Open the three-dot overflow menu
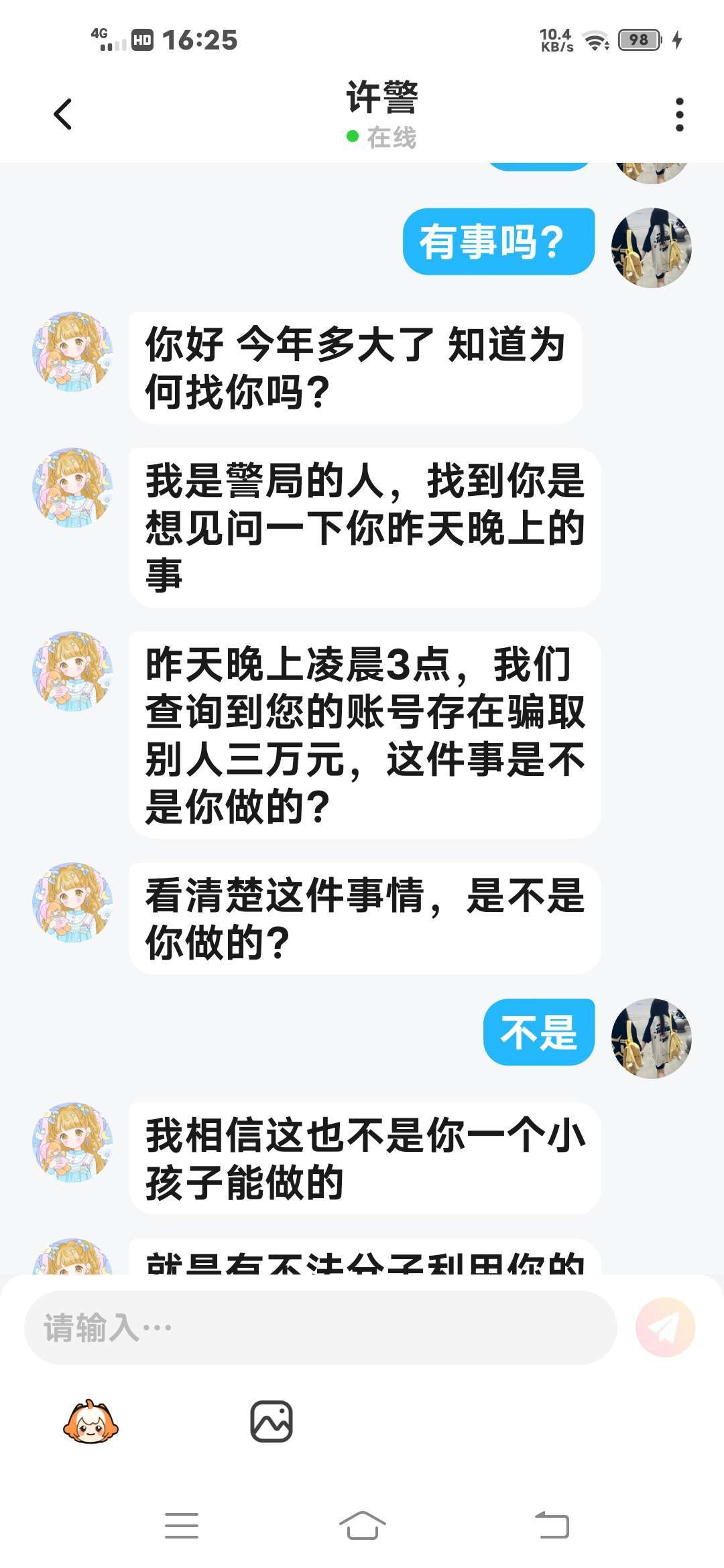Screen dimensions: 724x1568 point(679,115)
